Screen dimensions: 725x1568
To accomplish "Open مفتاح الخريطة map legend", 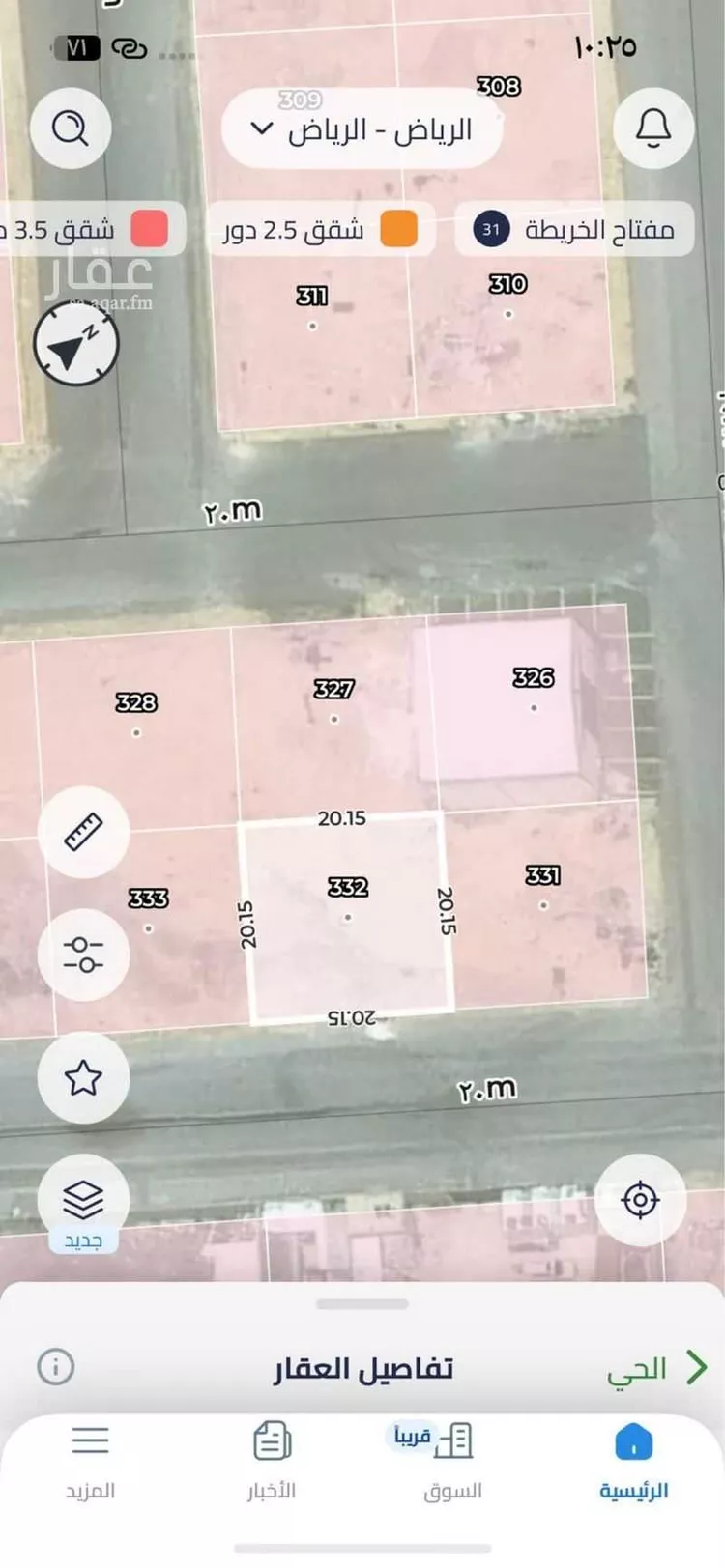I will click(574, 229).
